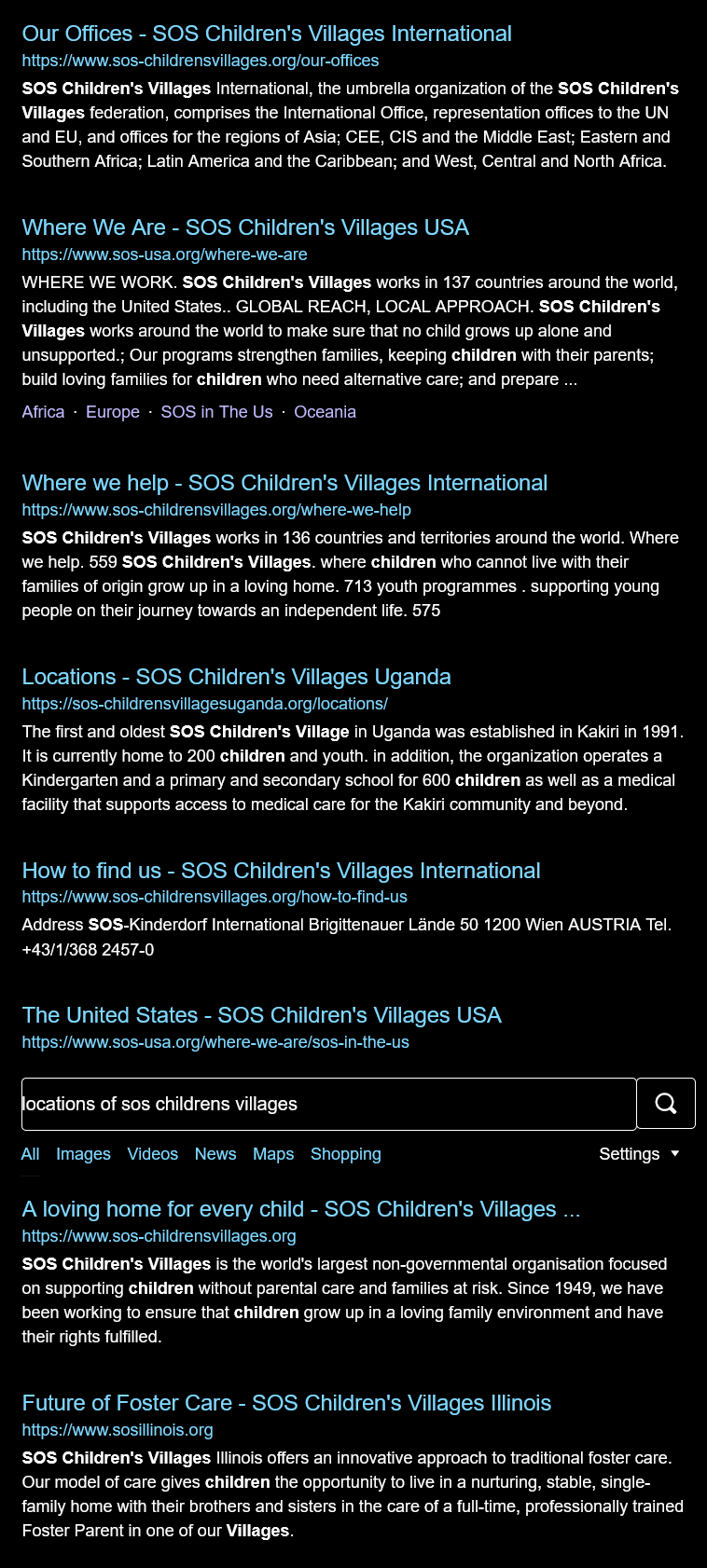Open the Oceania sublink
This screenshot has width=707, height=1568.
click(325, 412)
